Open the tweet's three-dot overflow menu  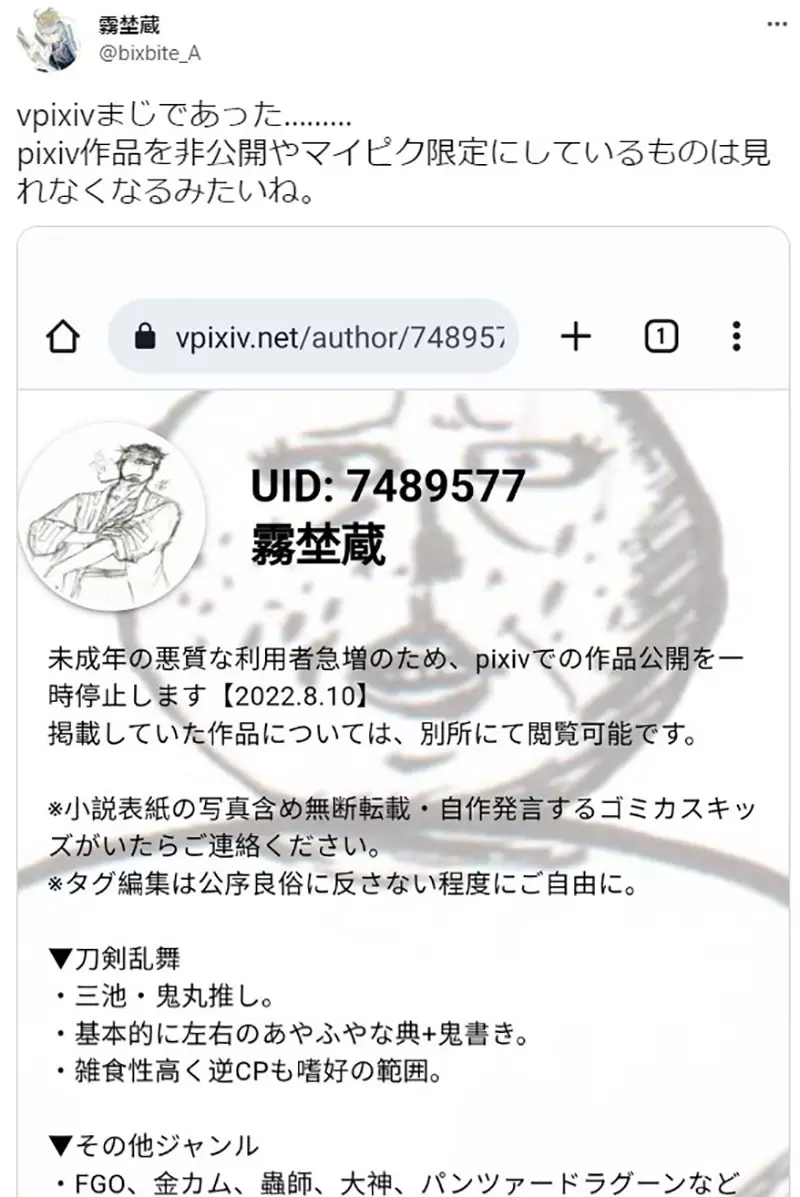pyautogui.click(x=776, y=22)
